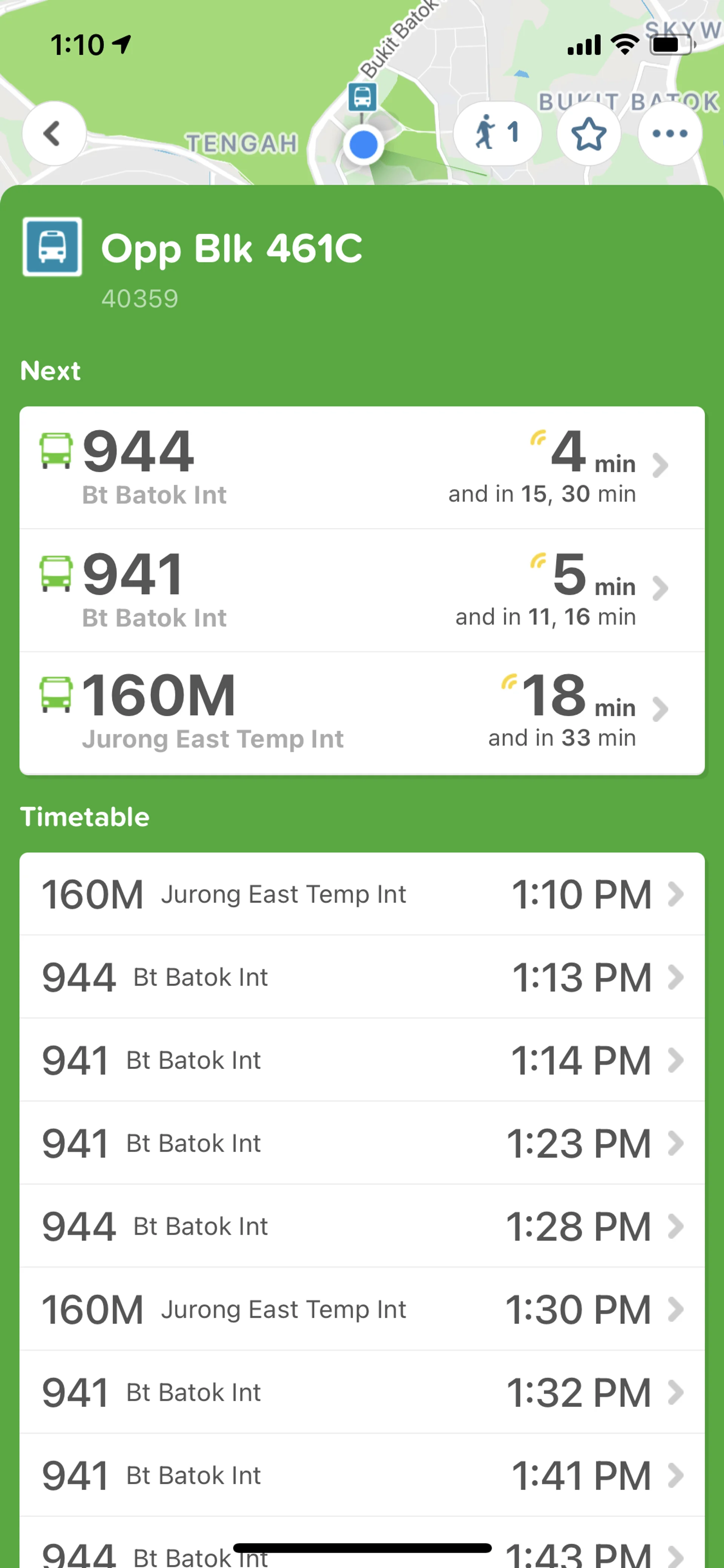Select bus 160M arriving in 18 min
The image size is (724, 1568).
click(x=361, y=712)
